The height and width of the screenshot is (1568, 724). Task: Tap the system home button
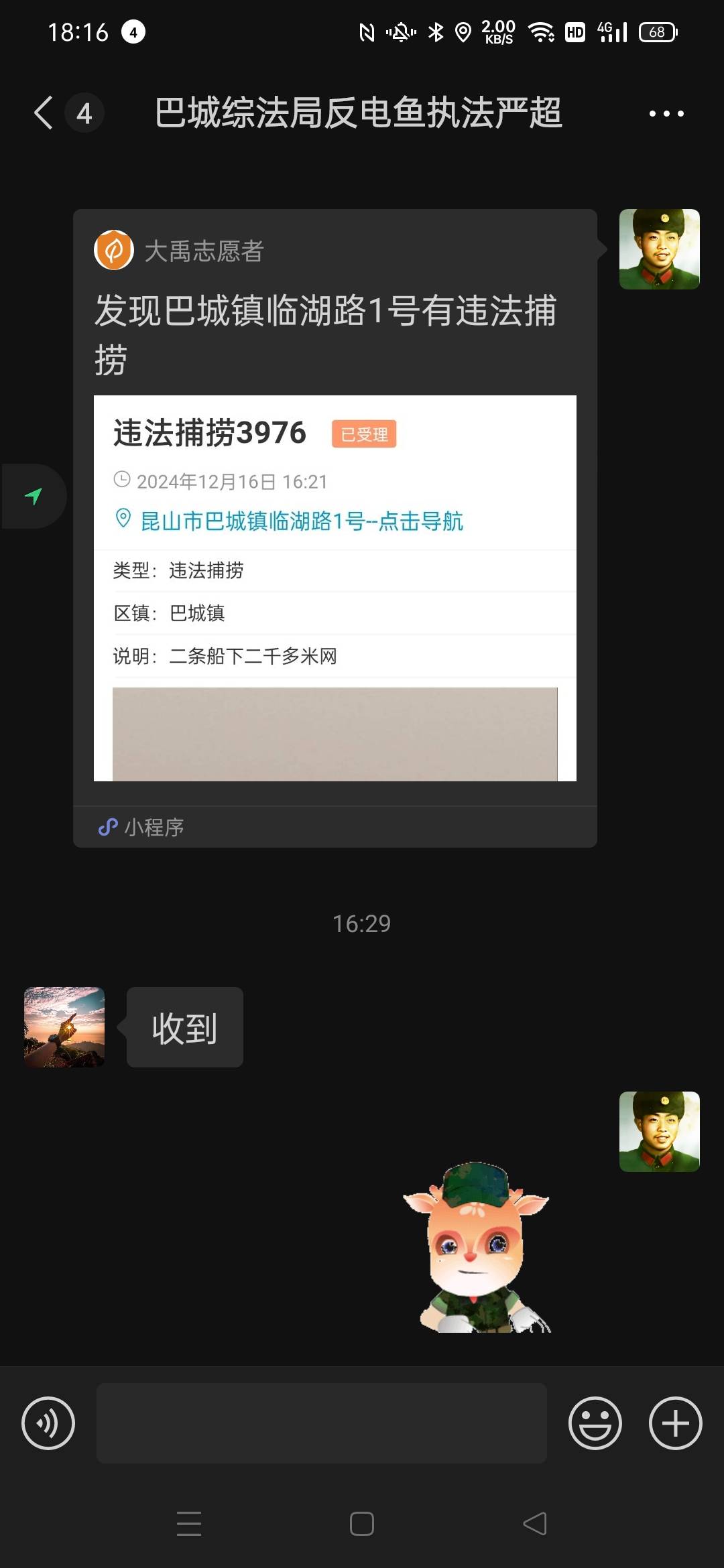(x=362, y=1524)
